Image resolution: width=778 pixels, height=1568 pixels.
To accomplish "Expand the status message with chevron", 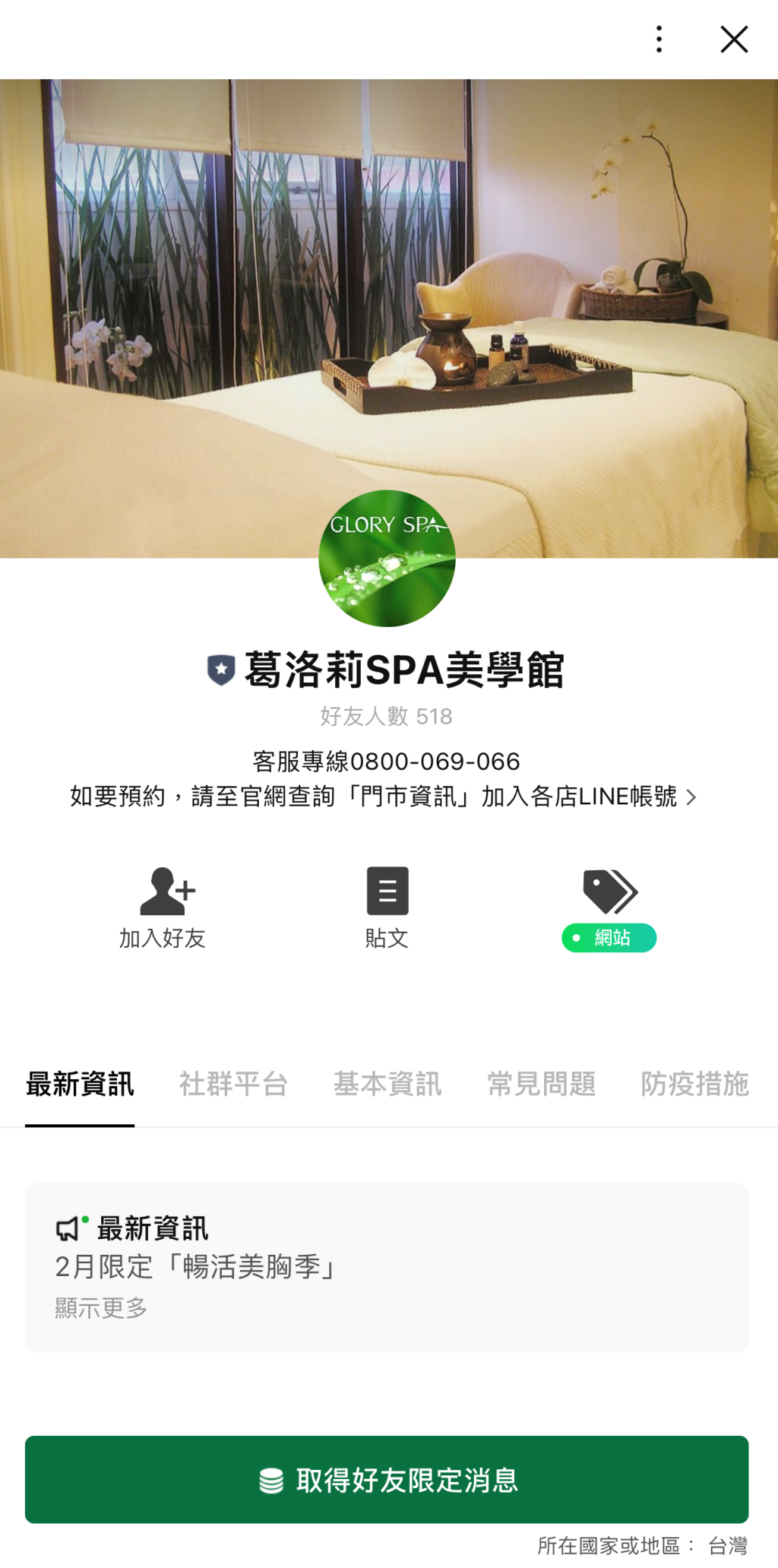I will pos(691,797).
